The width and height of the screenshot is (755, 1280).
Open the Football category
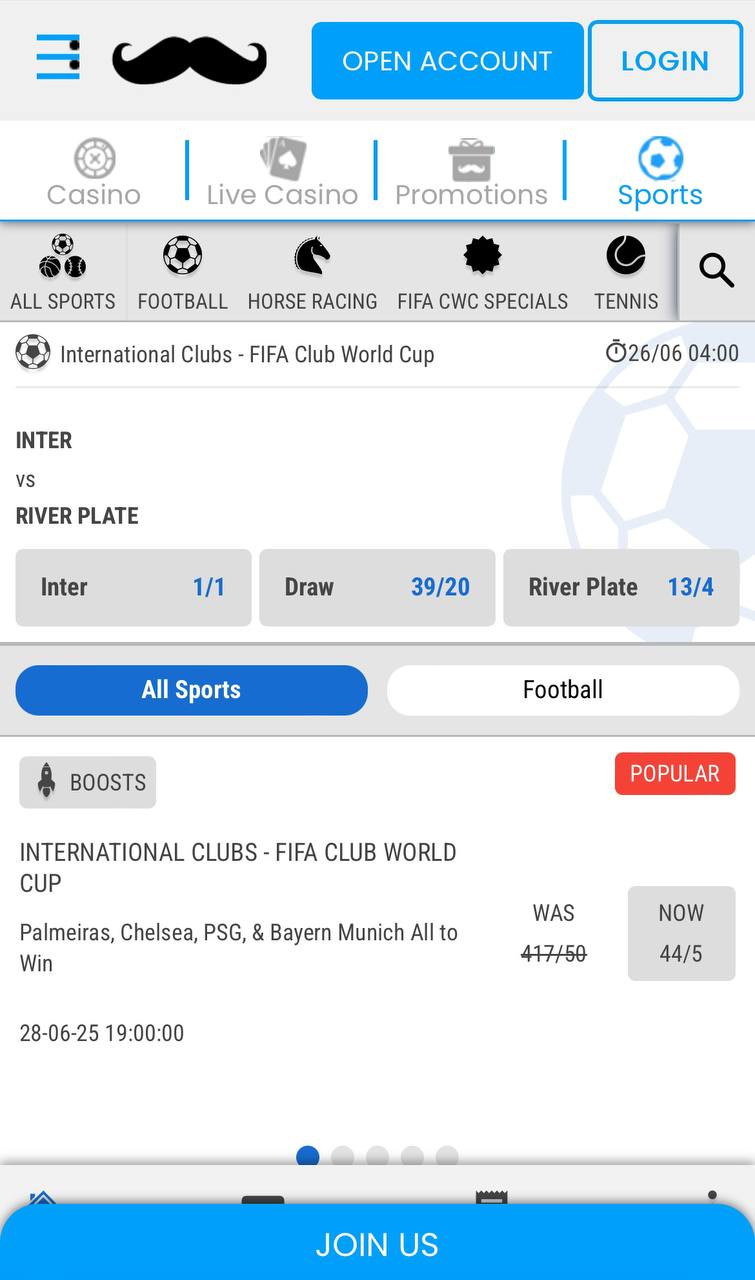(182, 272)
